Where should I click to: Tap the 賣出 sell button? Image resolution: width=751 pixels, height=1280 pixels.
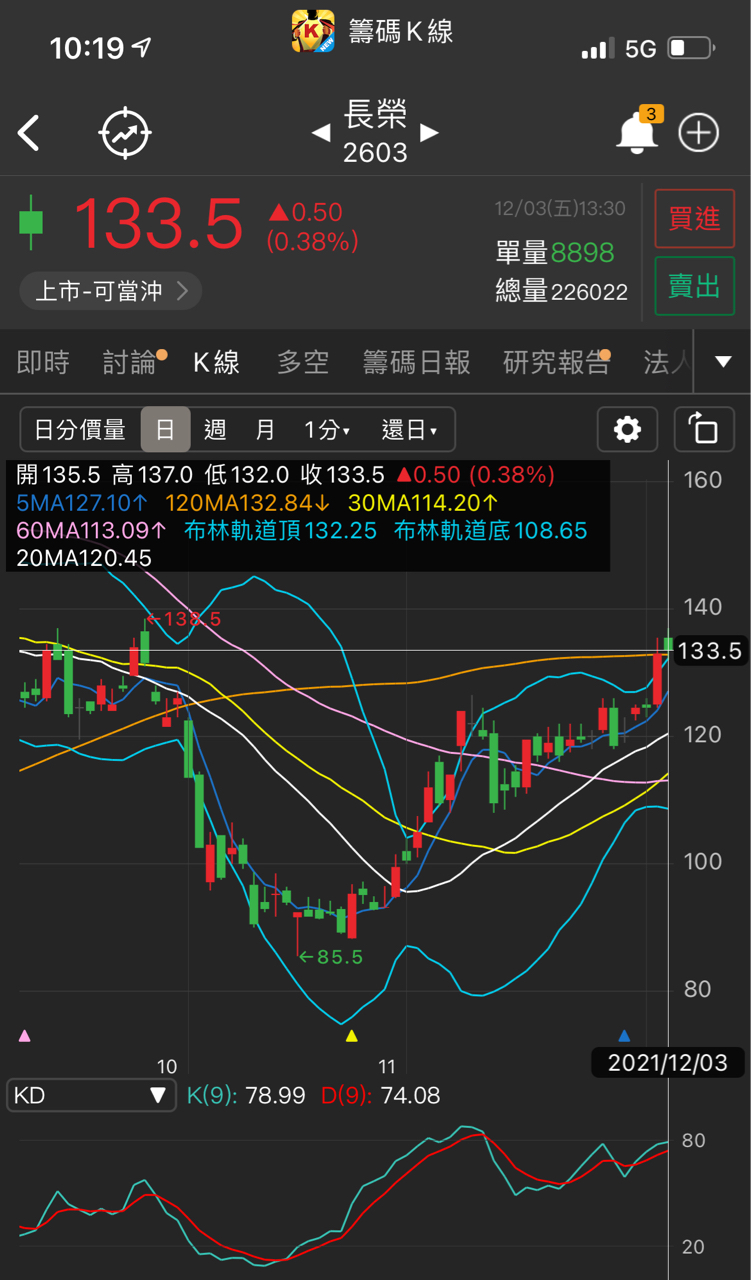pos(694,286)
